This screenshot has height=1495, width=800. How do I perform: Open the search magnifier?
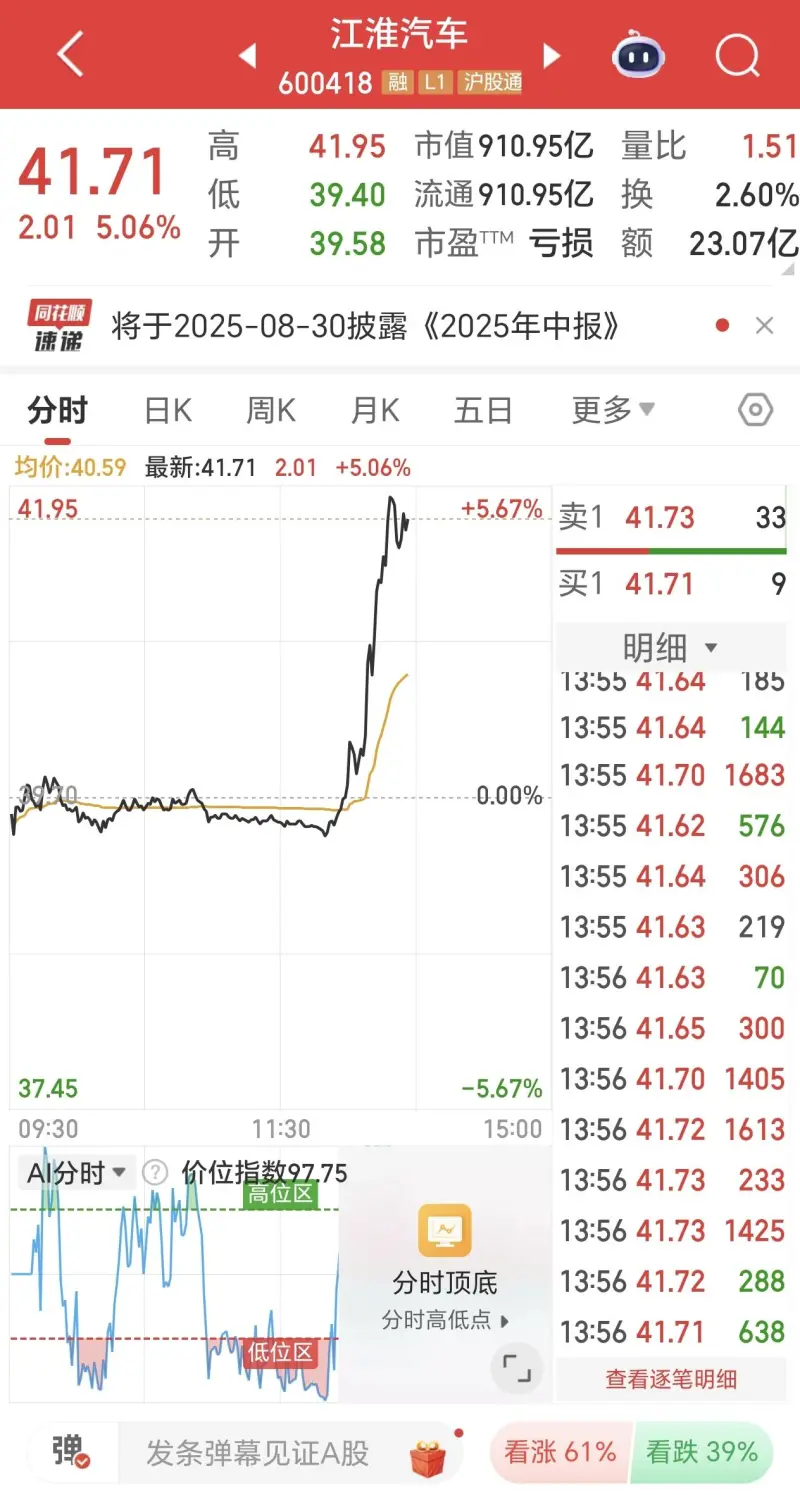(x=736, y=55)
